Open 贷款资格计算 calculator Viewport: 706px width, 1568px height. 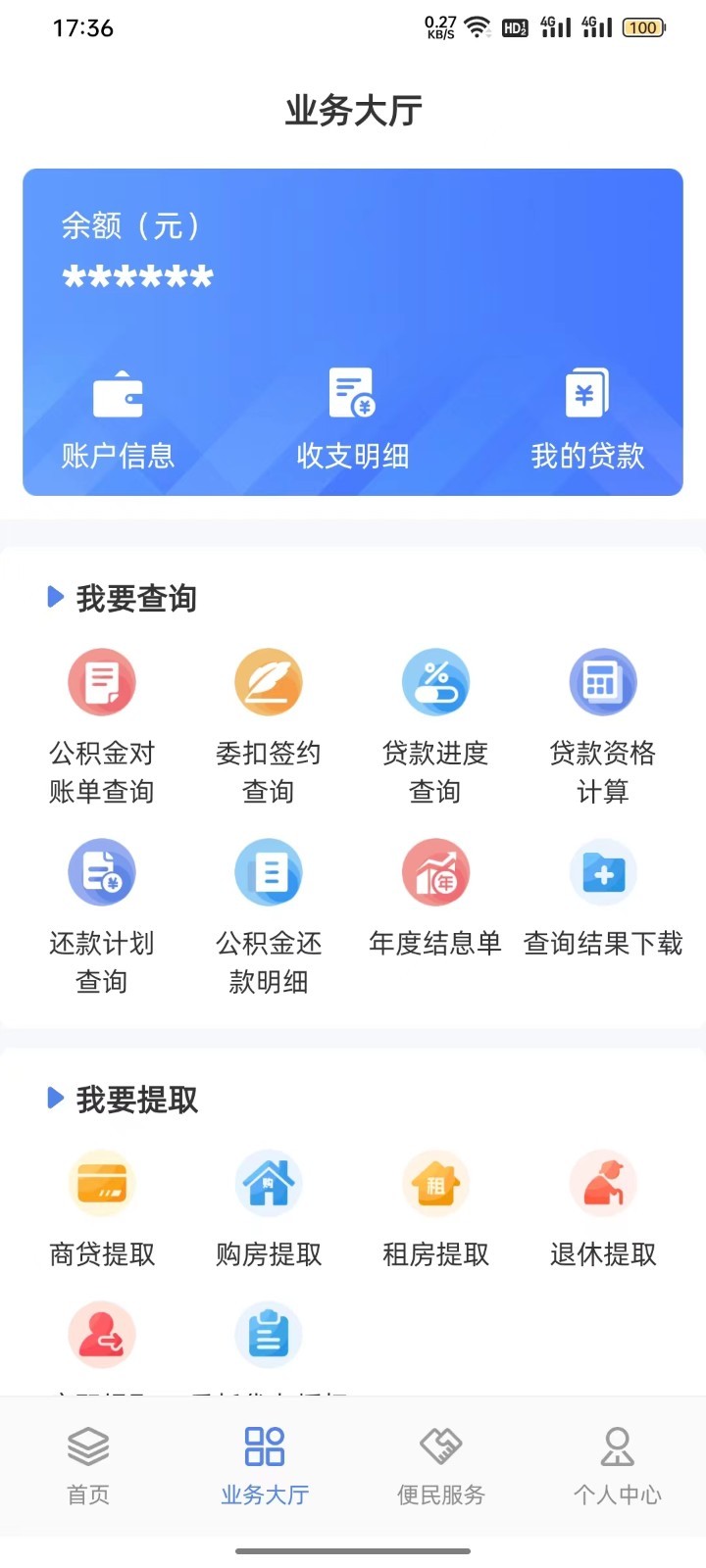tap(603, 727)
